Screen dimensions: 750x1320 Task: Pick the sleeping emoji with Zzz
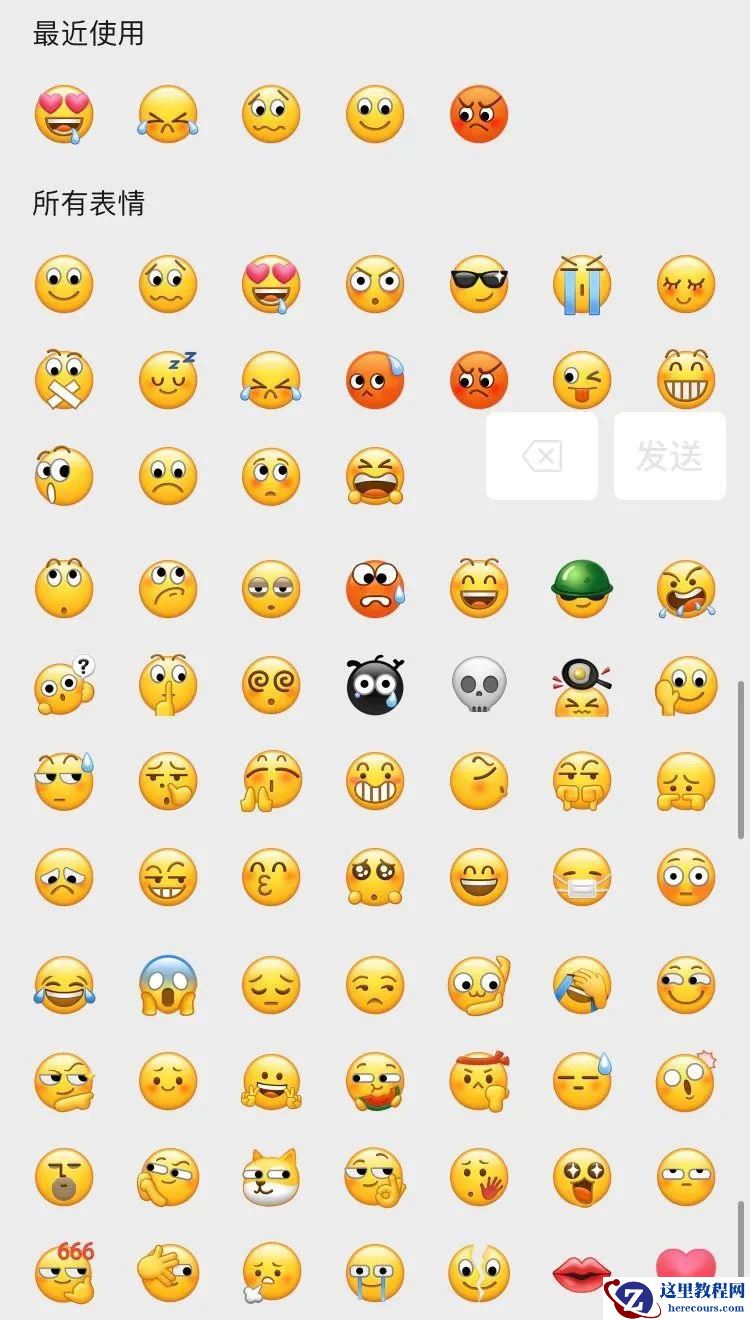point(168,380)
